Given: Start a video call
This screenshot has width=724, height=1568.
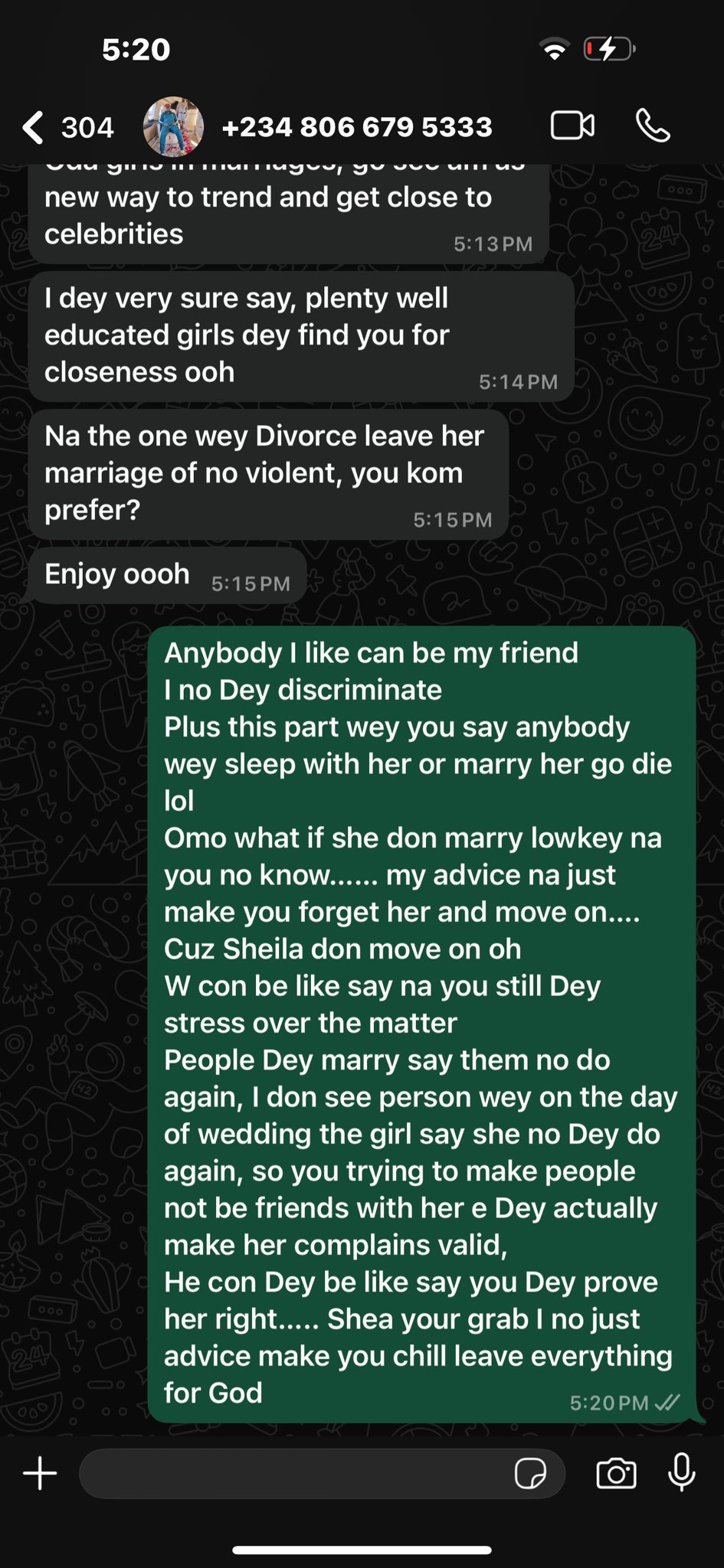Looking at the screenshot, I should 572,126.
